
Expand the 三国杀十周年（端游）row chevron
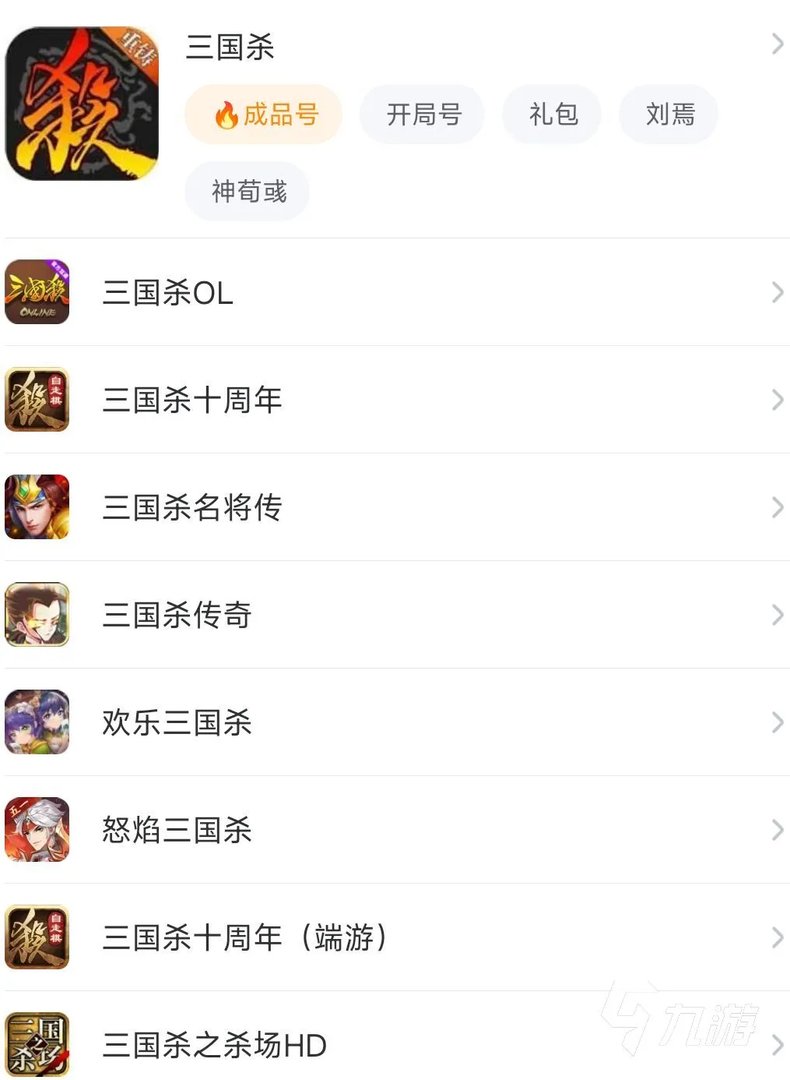coord(777,938)
